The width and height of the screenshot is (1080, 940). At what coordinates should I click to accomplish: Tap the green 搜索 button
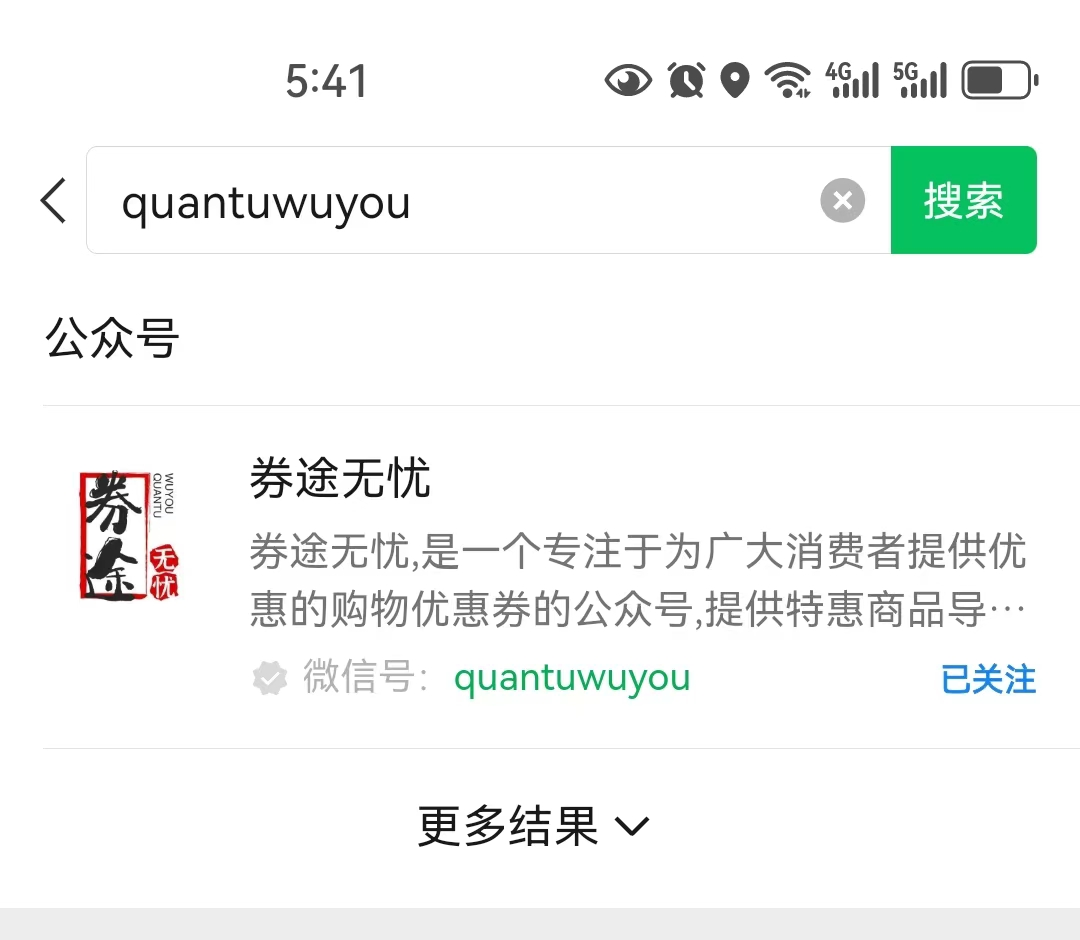click(x=963, y=201)
